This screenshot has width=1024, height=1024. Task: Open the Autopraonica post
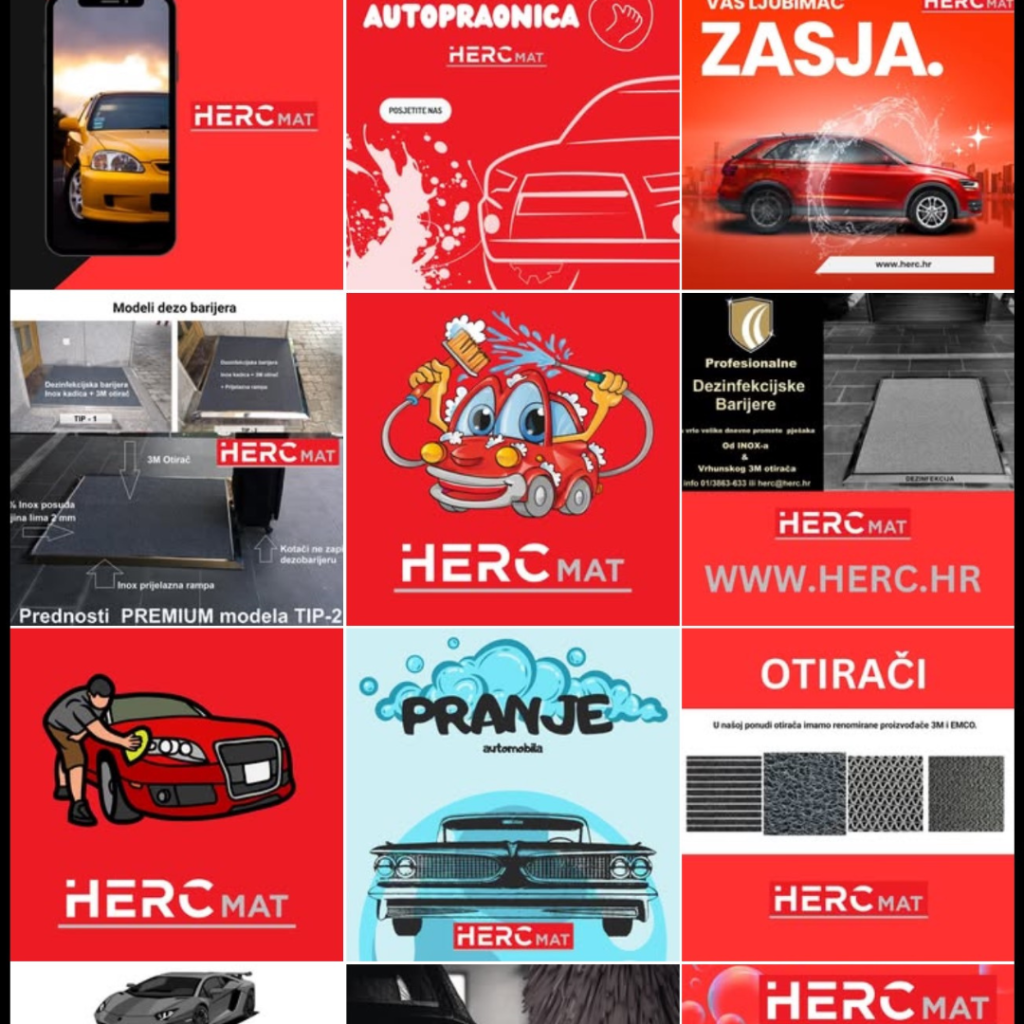point(512,144)
